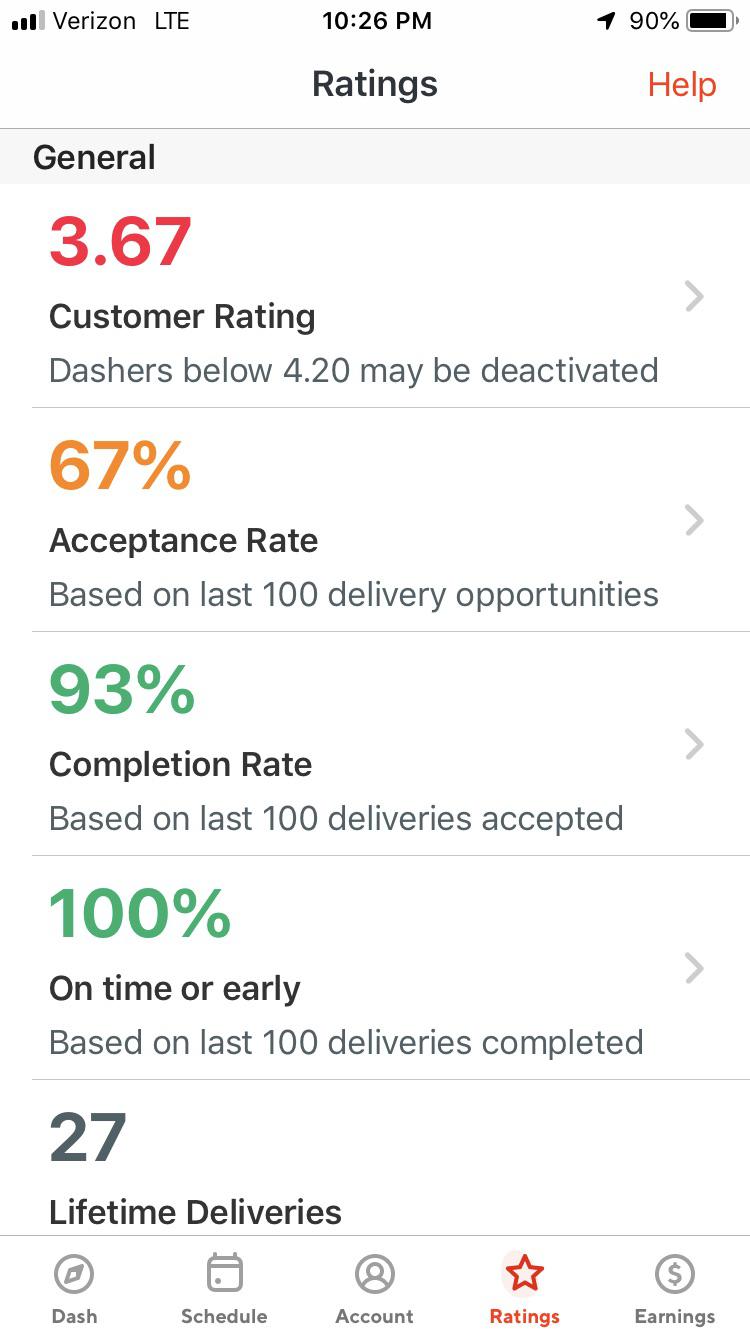Viewport: 750px width, 1334px height.
Task: Tap the Ratings screen title
Action: pos(374,84)
